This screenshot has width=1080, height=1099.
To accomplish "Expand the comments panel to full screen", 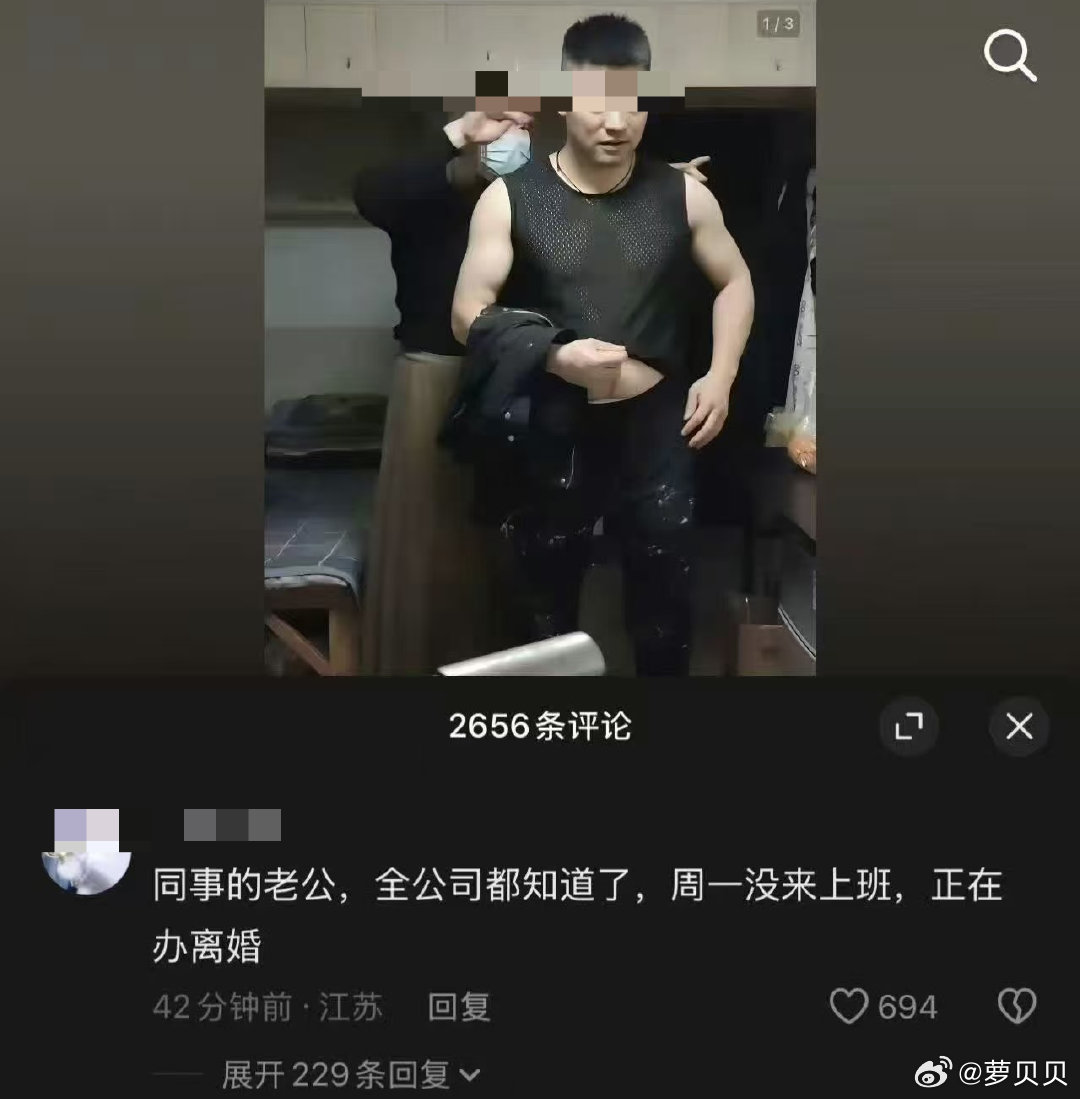I will pyautogui.click(x=909, y=726).
